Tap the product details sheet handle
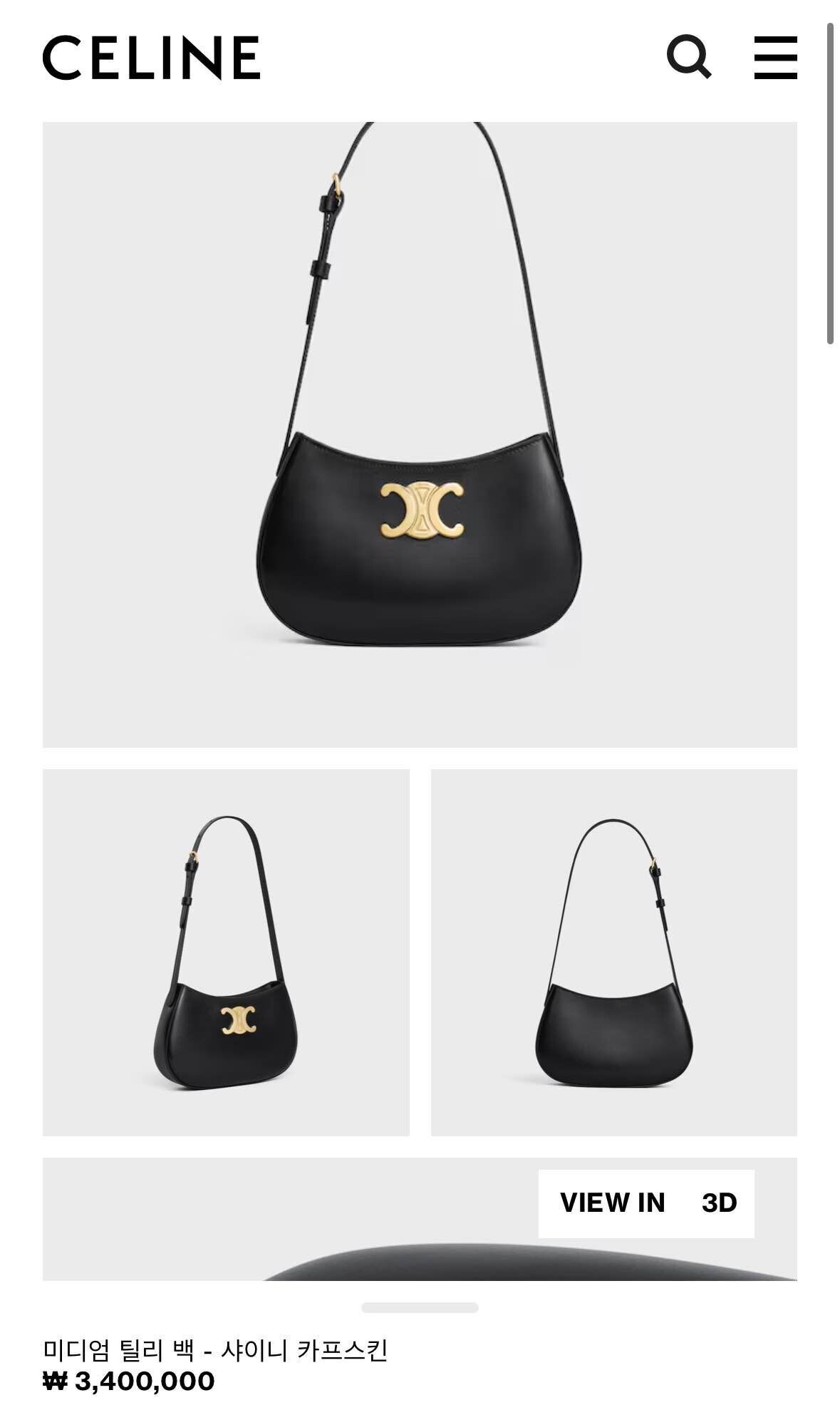 (x=420, y=1307)
